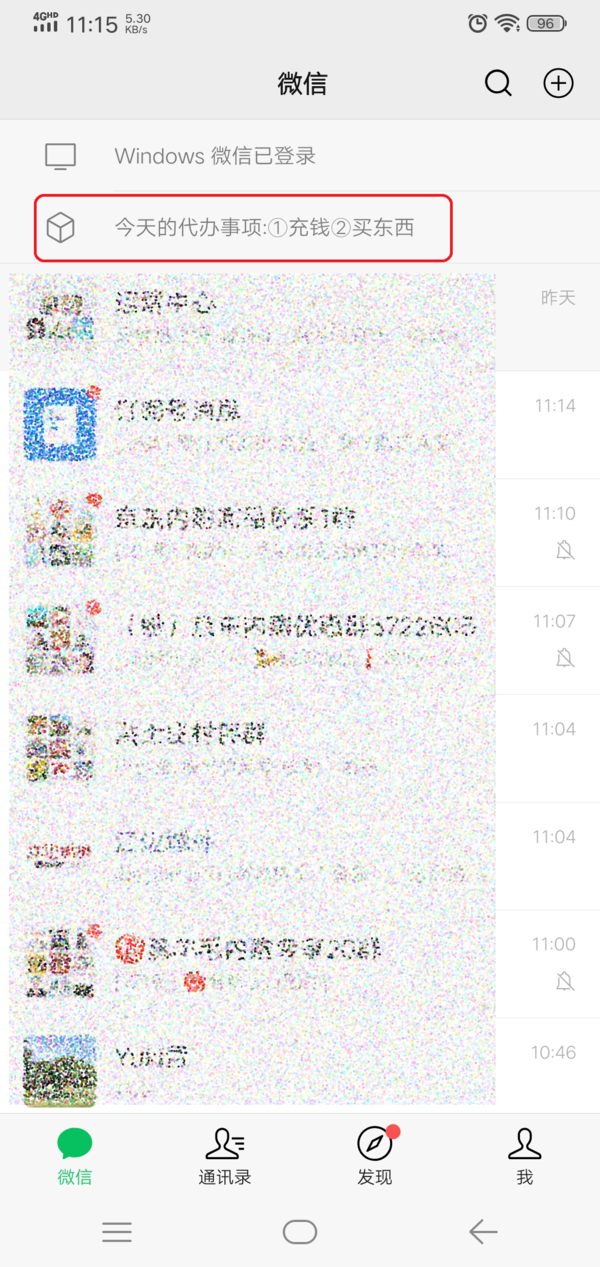600x1267 pixels.
Task: Open the muted chat from 11:10
Action: (x=300, y=532)
